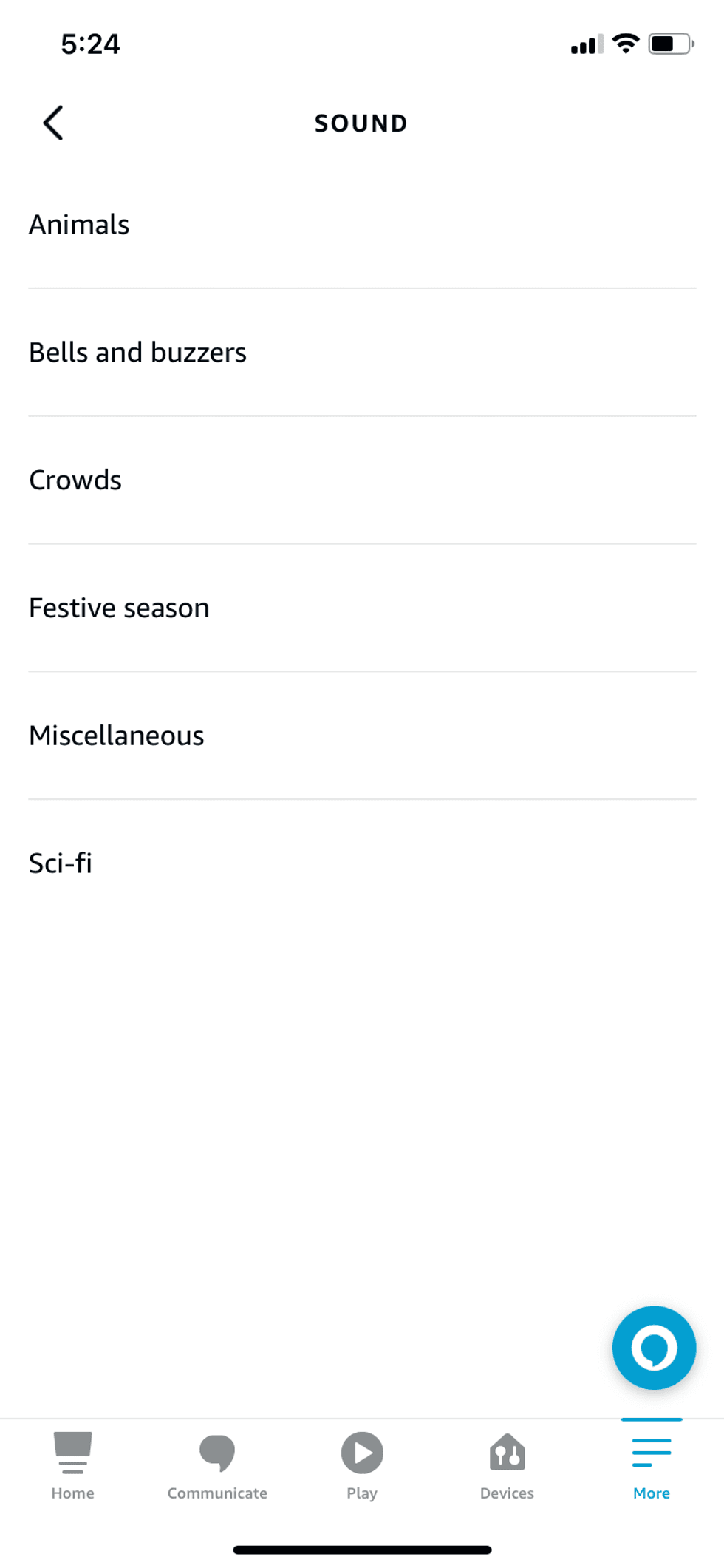Open the Animals sound category

pyautogui.click(x=79, y=225)
